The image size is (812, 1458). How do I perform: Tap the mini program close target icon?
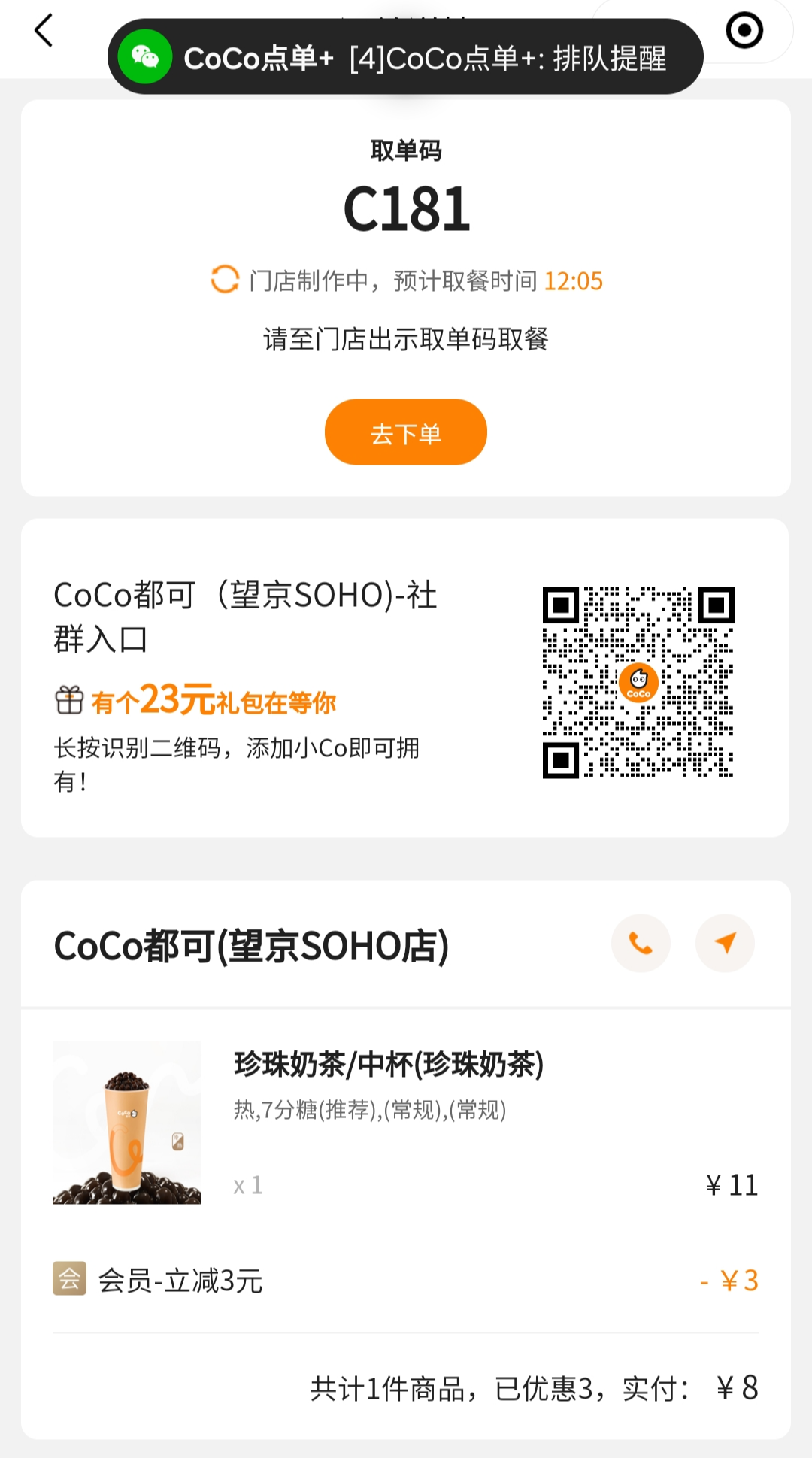(x=744, y=31)
